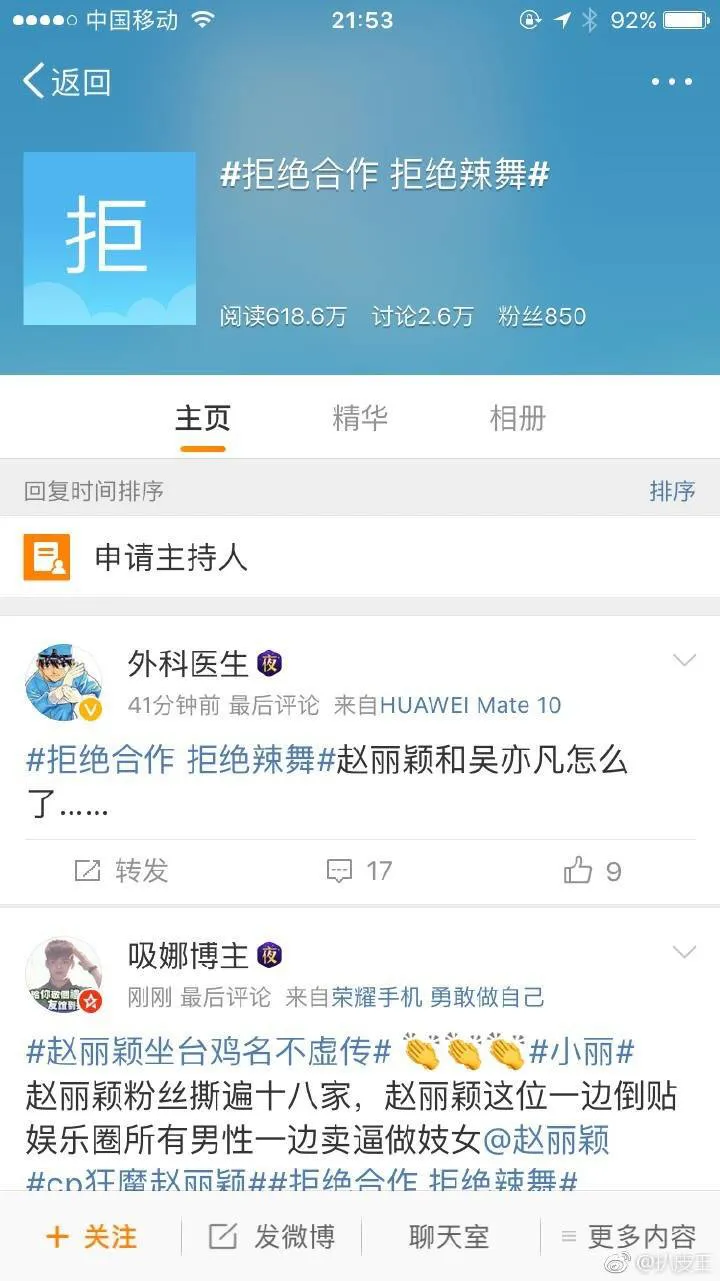View 外科医生's profile avatar
This screenshot has height=1281, width=720.
pyautogui.click(x=63, y=683)
